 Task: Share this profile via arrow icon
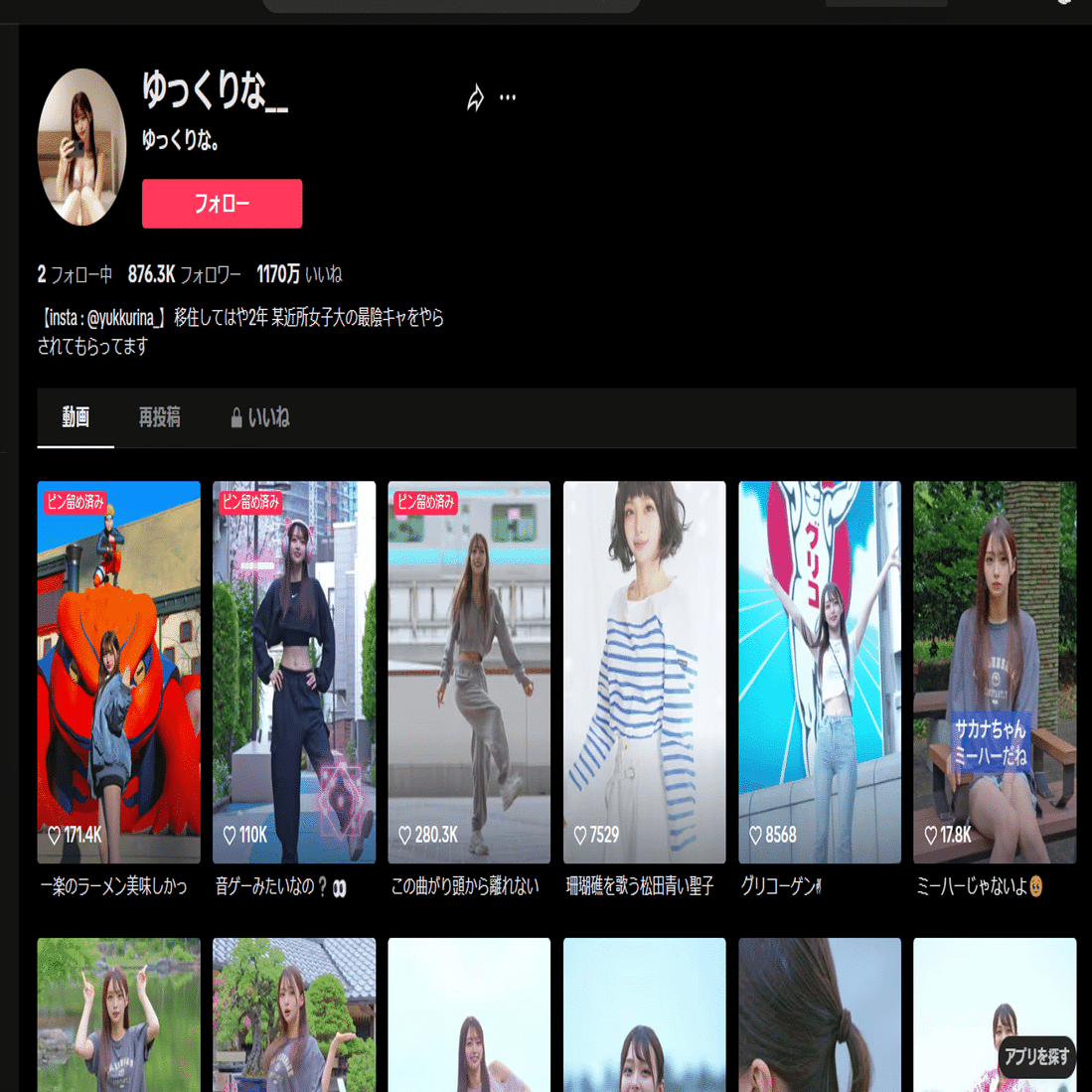[x=476, y=97]
